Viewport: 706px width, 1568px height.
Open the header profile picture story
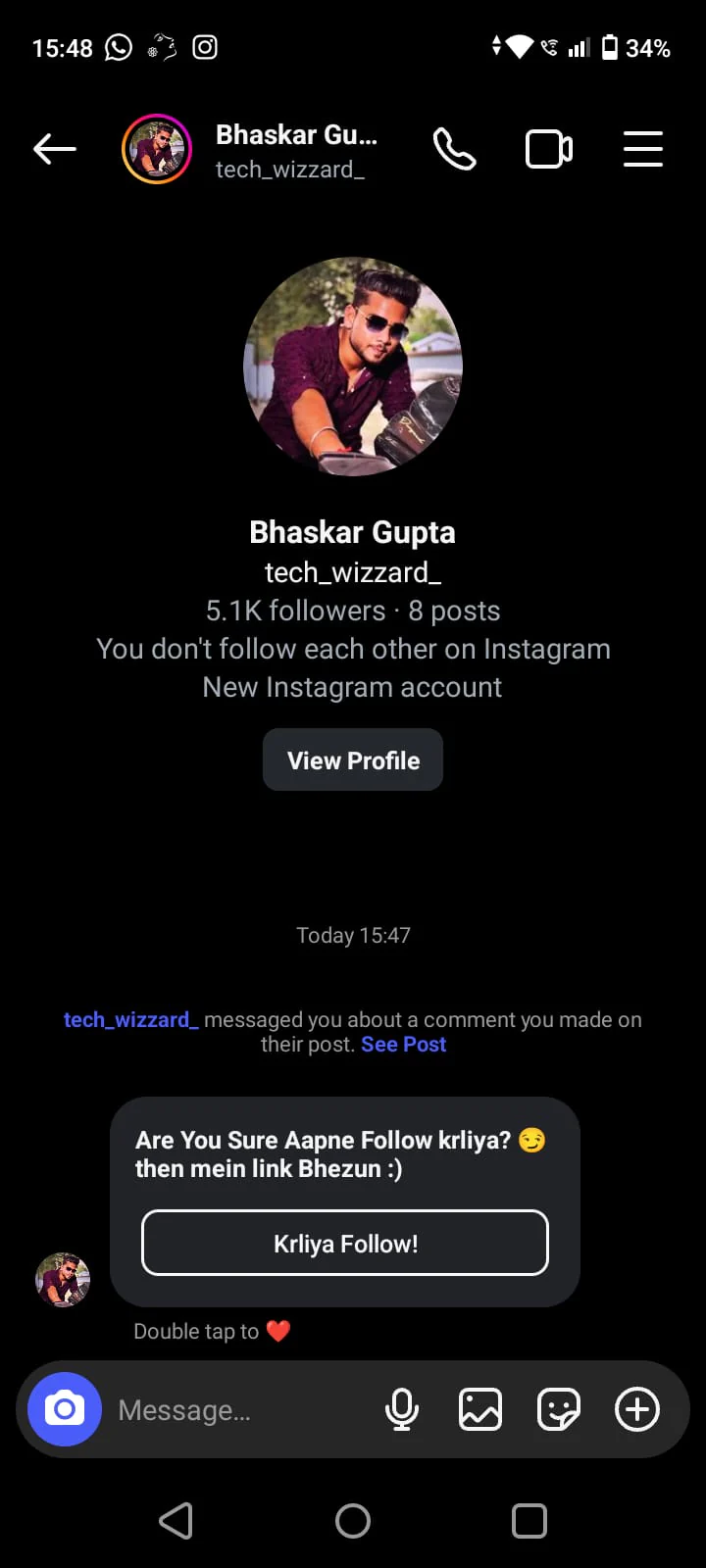[157, 149]
